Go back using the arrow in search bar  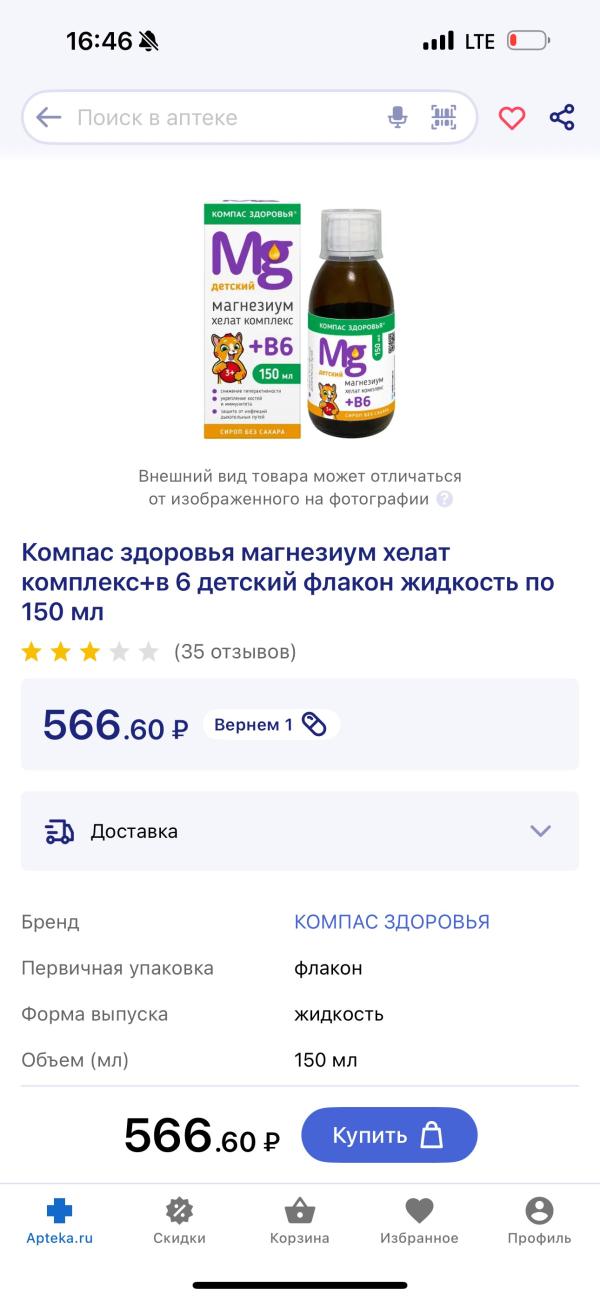click(x=48, y=118)
